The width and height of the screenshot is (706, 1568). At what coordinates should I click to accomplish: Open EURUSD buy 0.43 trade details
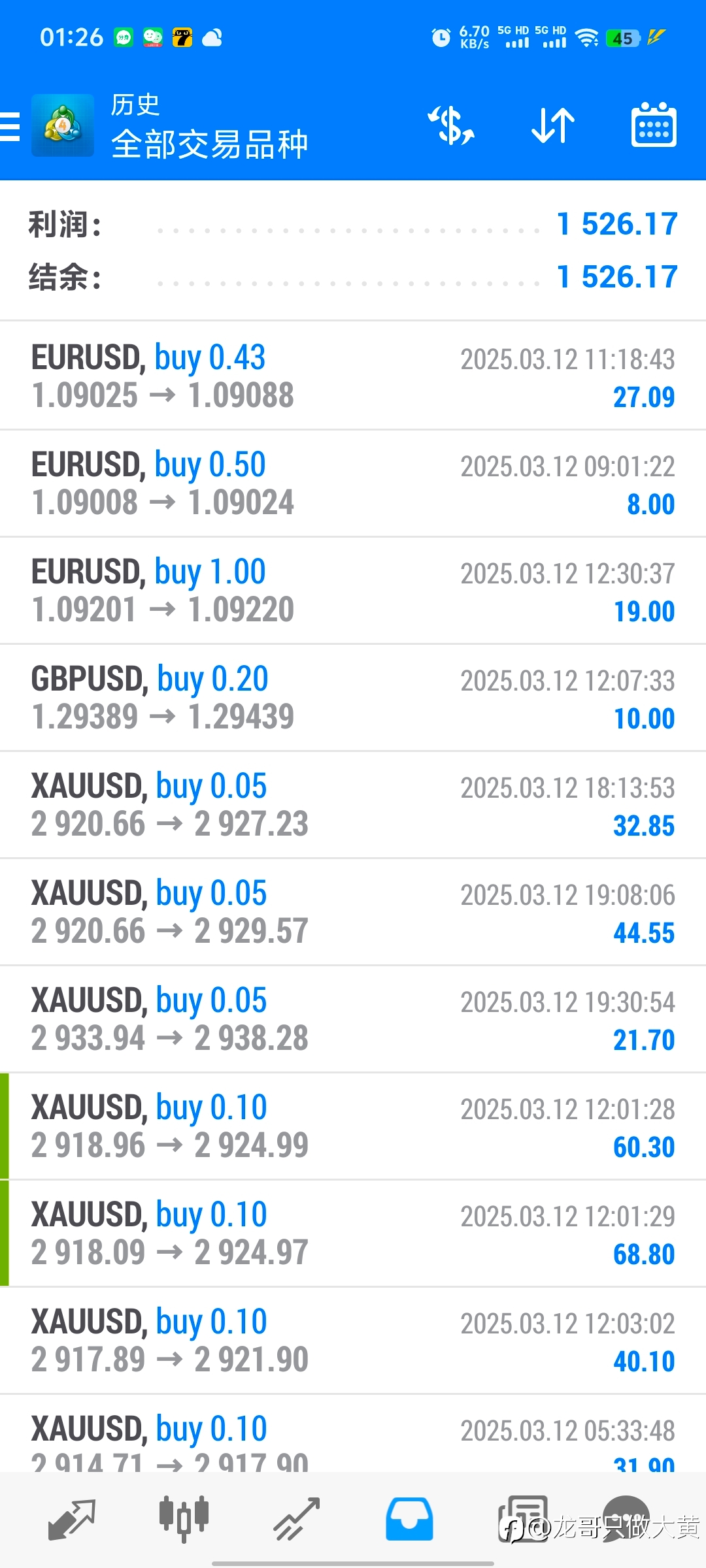(x=353, y=376)
